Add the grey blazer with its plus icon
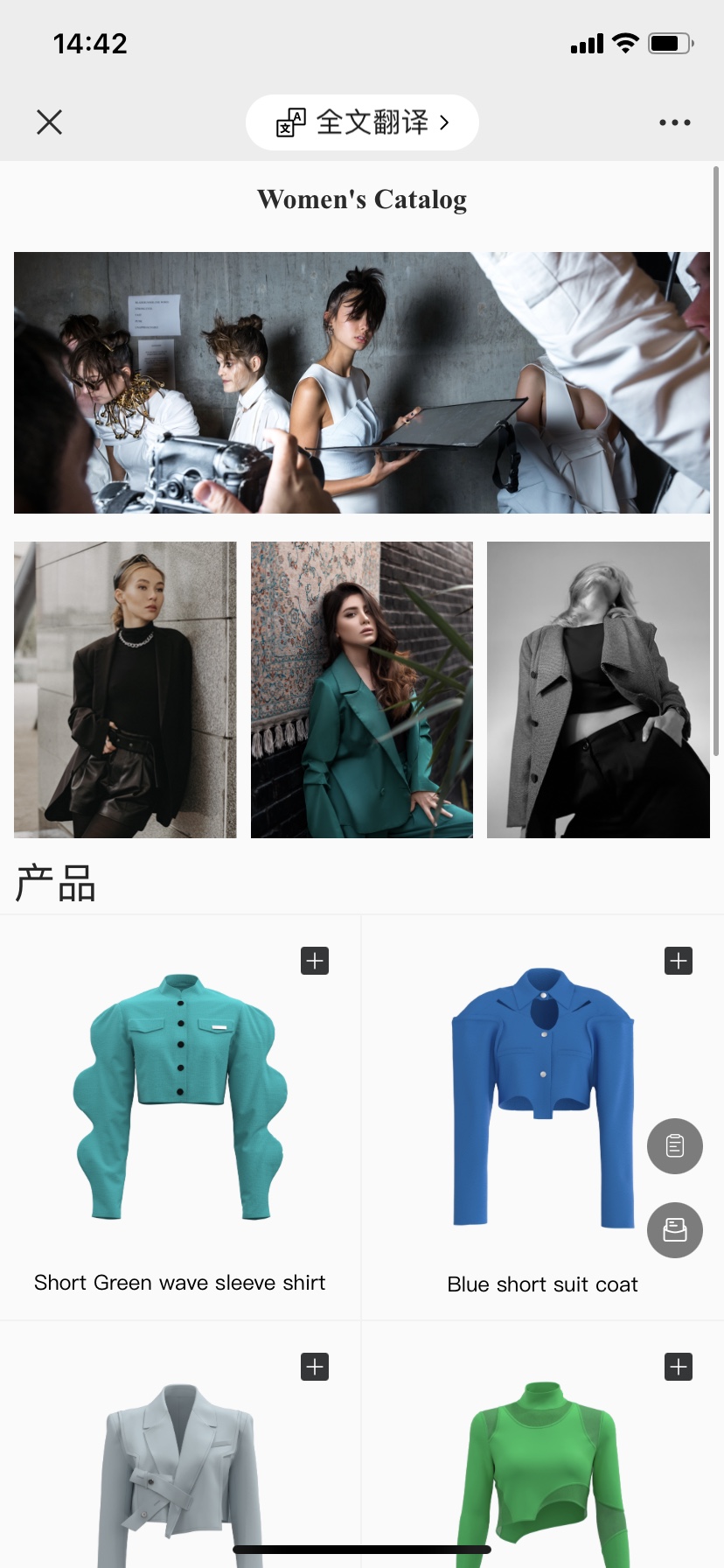The height and width of the screenshot is (1568, 724). [315, 1367]
